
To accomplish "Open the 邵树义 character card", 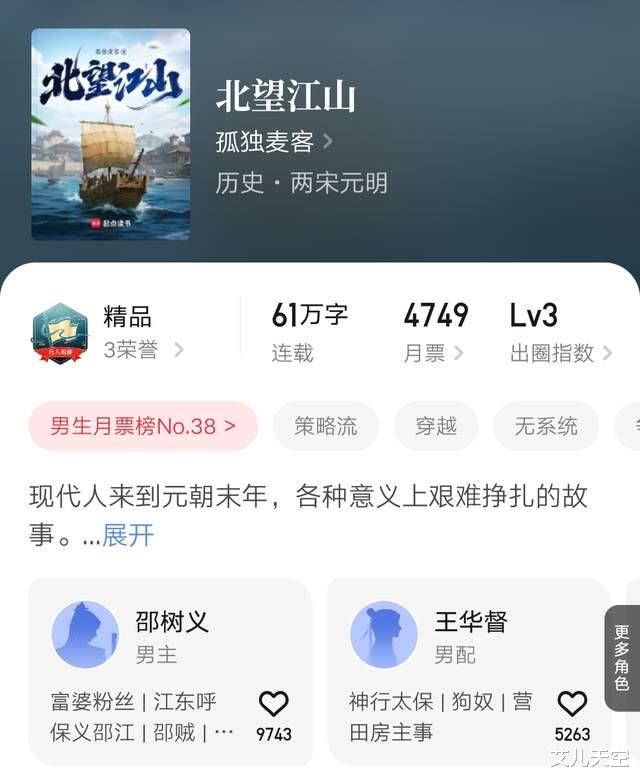I will [x=150, y=634].
